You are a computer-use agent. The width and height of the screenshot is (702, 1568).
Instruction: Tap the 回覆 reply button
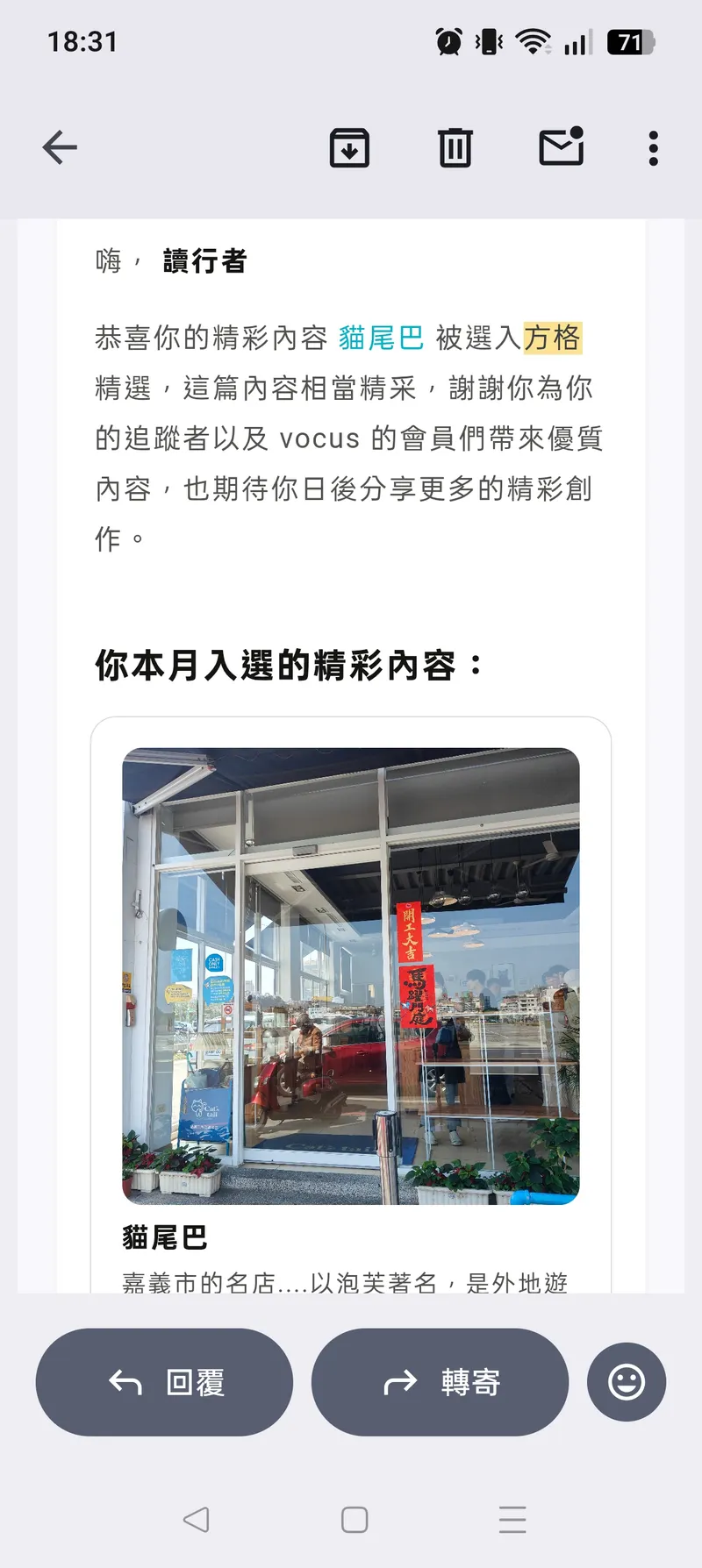click(164, 1382)
